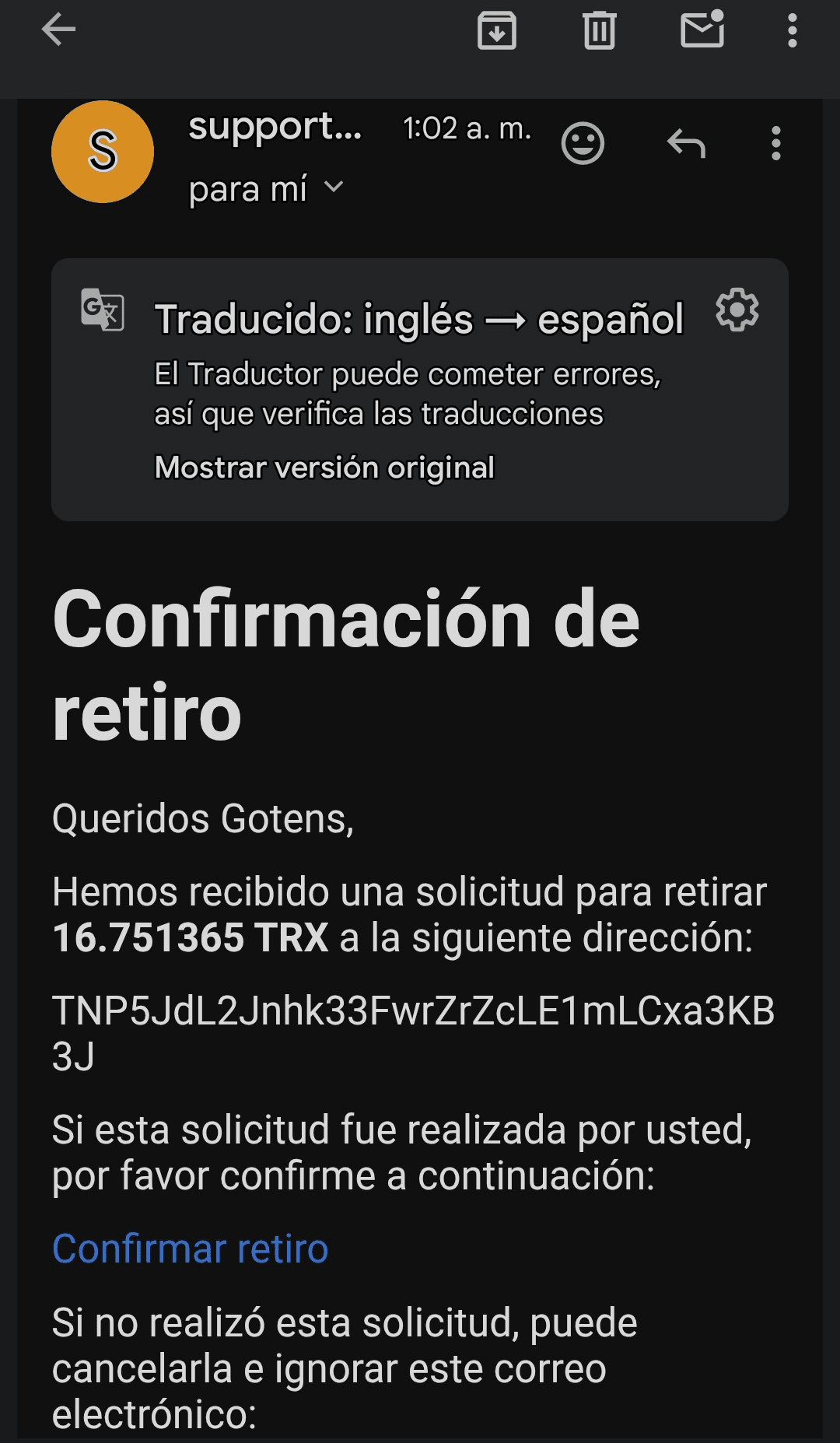Open the top toolbar overflow menu
Screen dimensions: 840x1443
tap(792, 31)
